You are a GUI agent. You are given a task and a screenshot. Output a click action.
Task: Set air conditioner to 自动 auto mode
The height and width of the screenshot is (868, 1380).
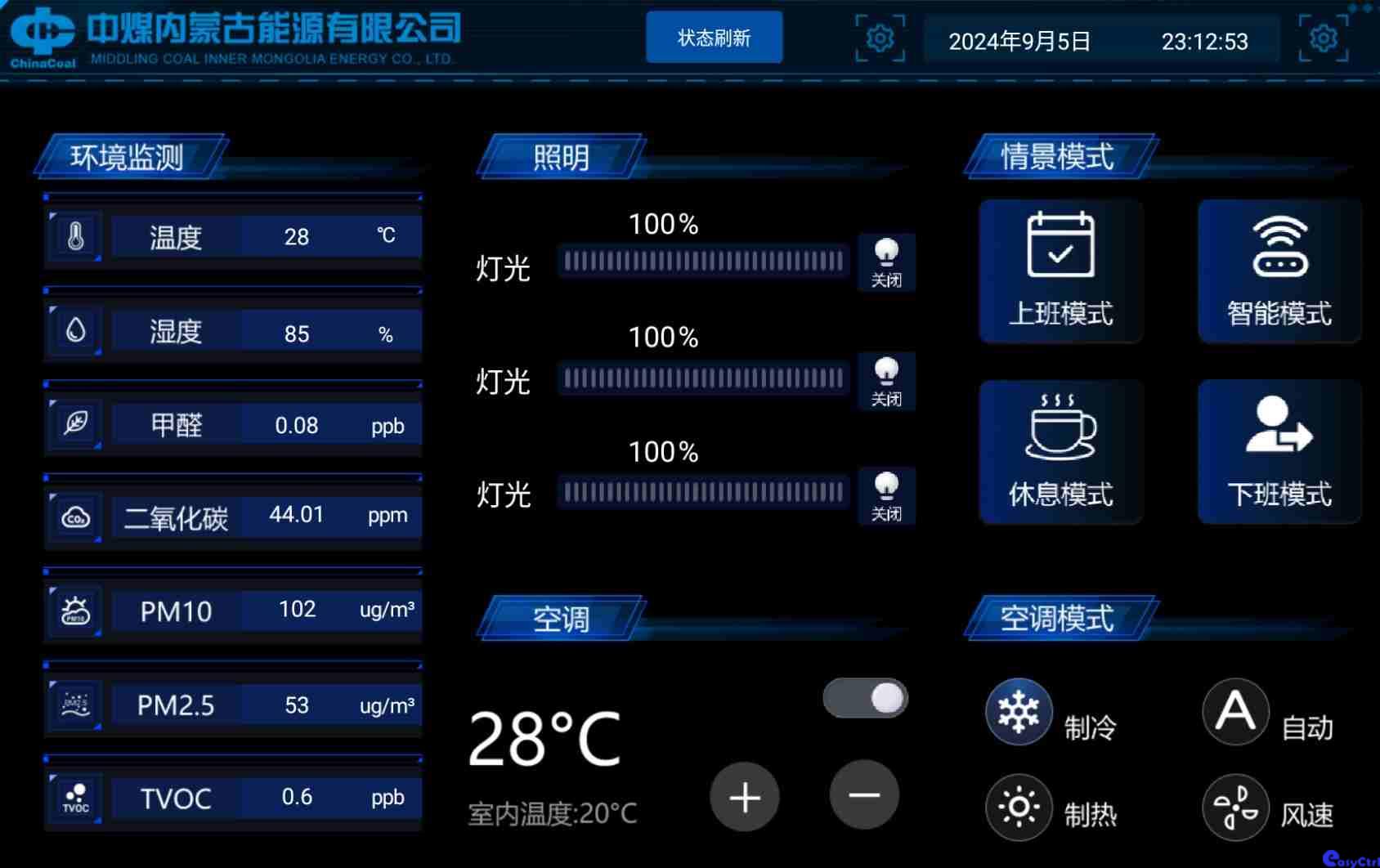pyautogui.click(x=1235, y=712)
